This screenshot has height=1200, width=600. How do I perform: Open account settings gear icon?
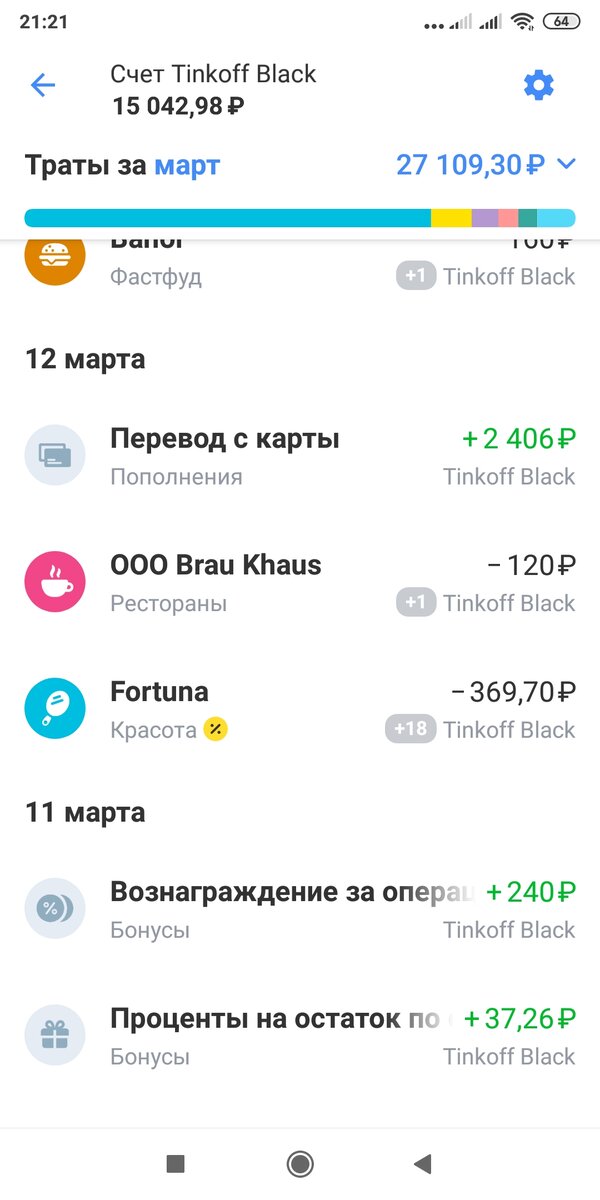click(539, 86)
